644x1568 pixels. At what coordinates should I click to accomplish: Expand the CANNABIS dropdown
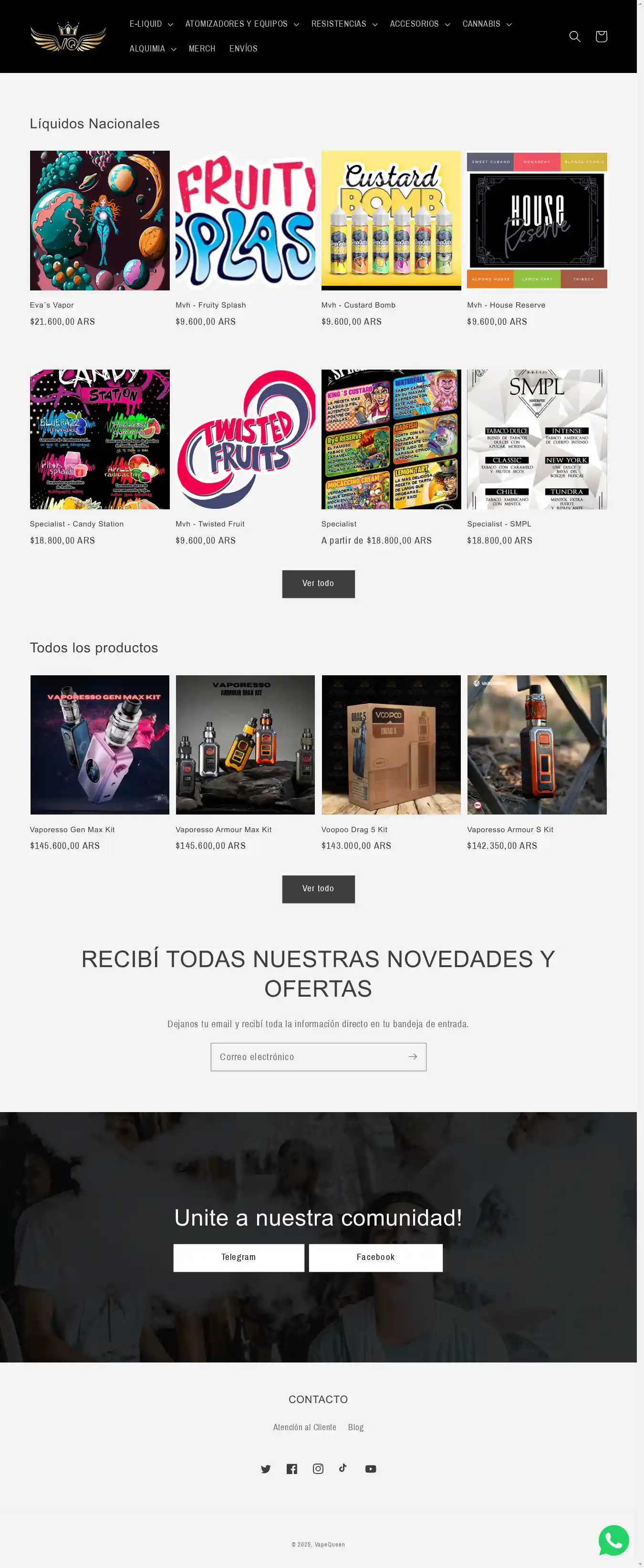487,24
